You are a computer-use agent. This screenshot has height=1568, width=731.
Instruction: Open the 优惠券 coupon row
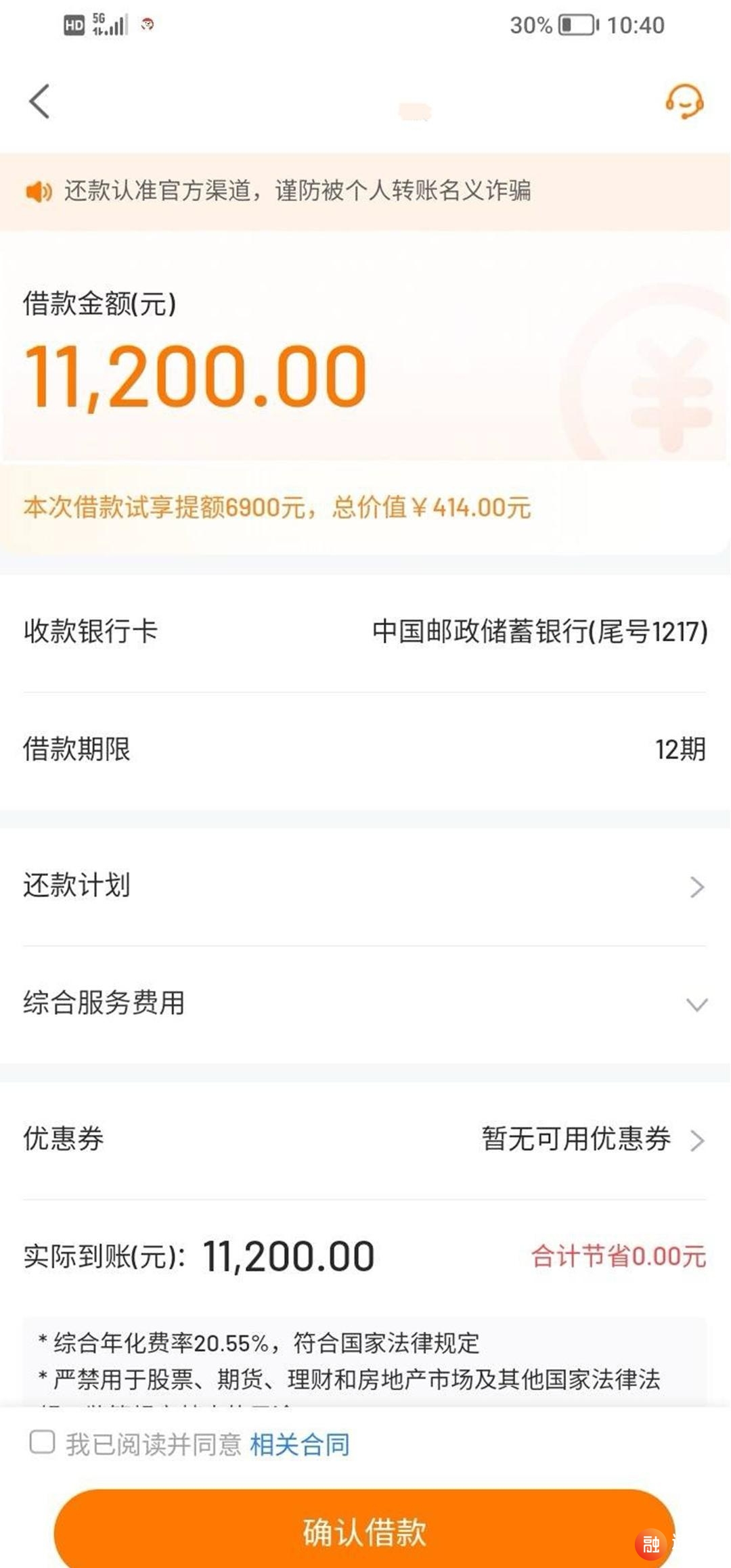point(365,1139)
